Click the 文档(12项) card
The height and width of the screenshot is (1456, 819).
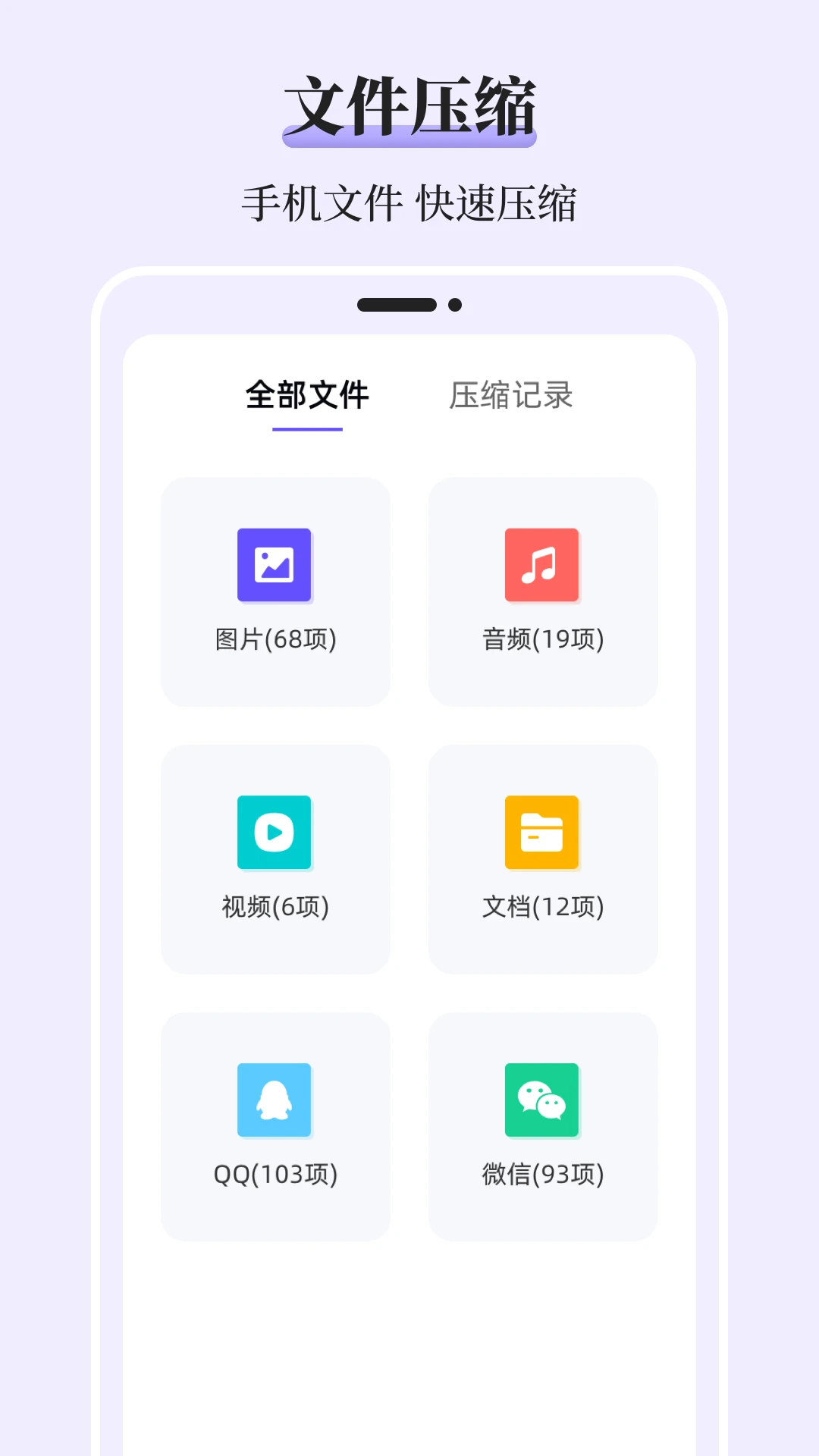pos(543,858)
